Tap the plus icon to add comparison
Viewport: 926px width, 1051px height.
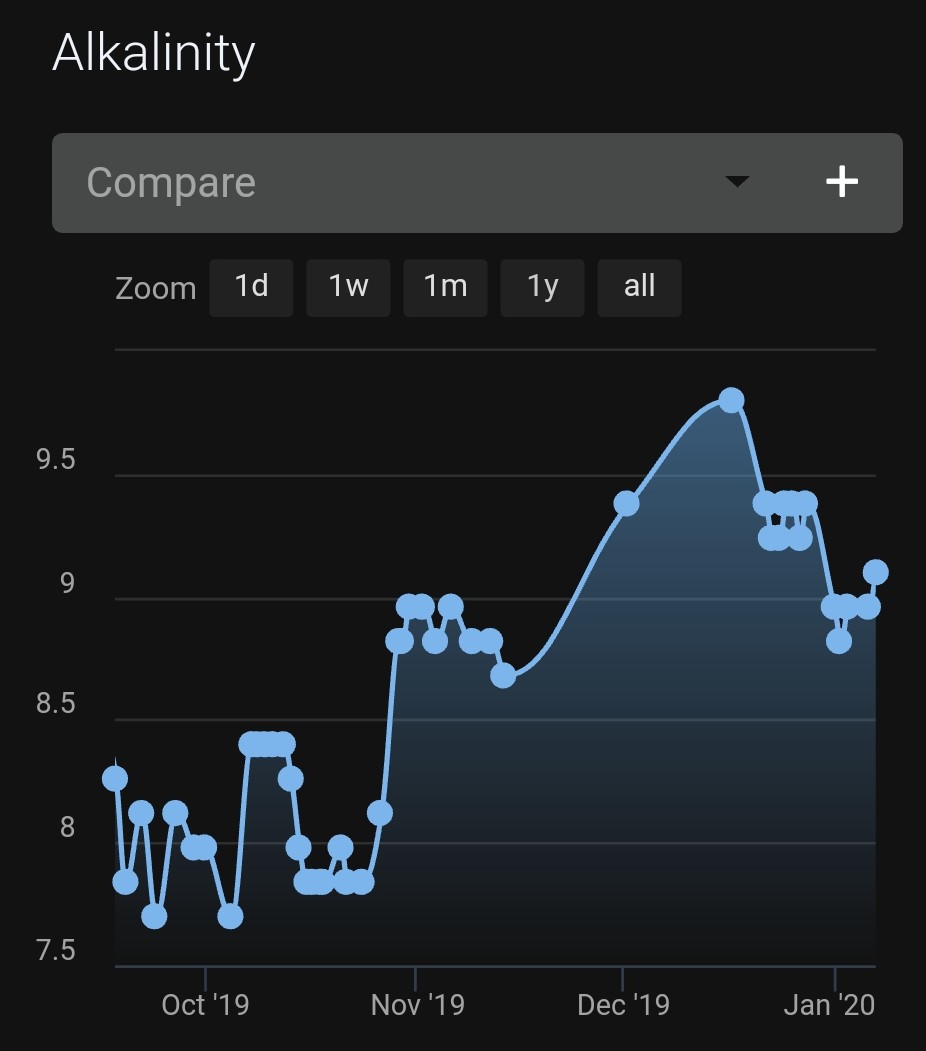coord(842,182)
